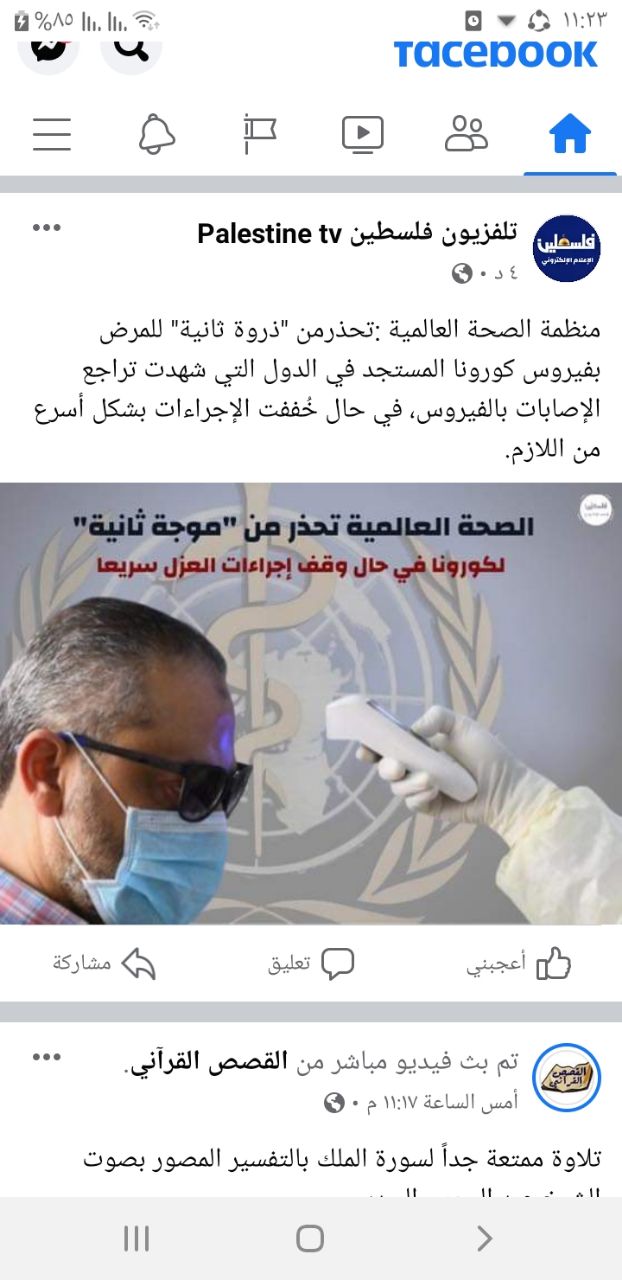This screenshot has height=1280, width=622.
Task: Tap the system home button
Action: pyautogui.click(x=310, y=1239)
